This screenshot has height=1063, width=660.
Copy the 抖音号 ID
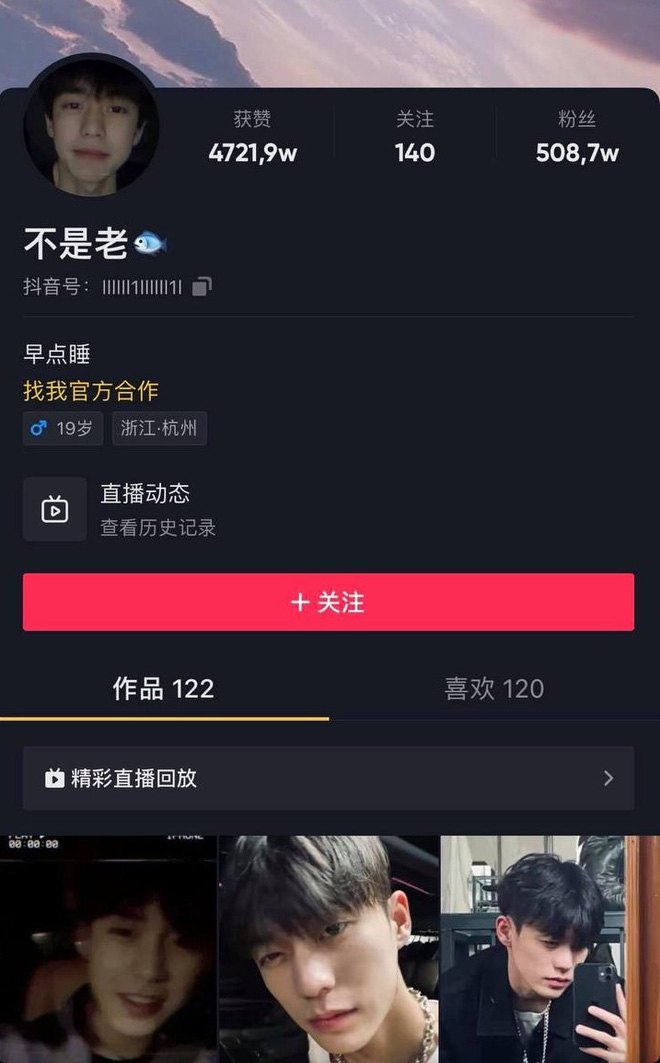pos(201,287)
